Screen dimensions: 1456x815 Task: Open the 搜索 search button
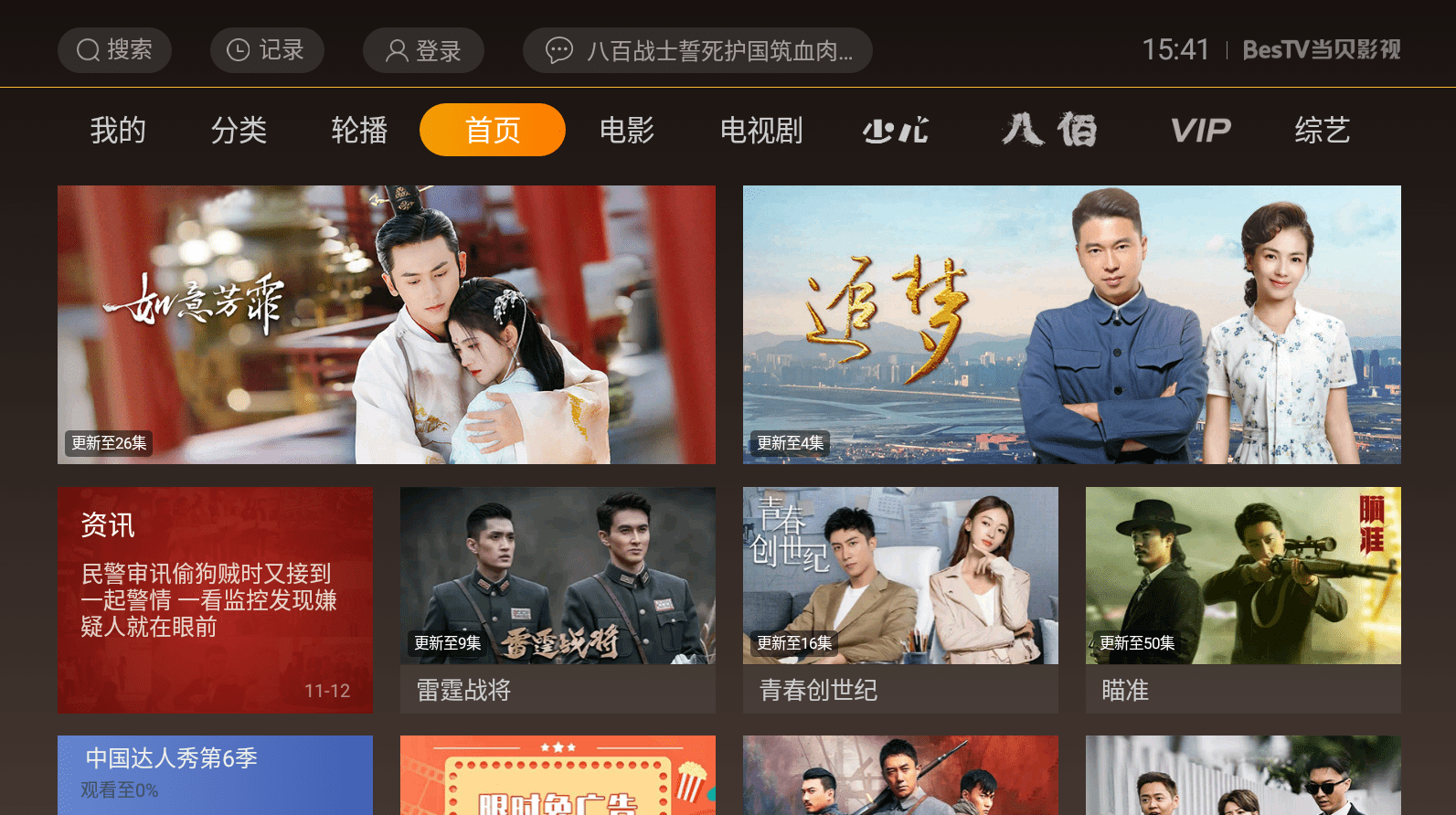tap(114, 49)
